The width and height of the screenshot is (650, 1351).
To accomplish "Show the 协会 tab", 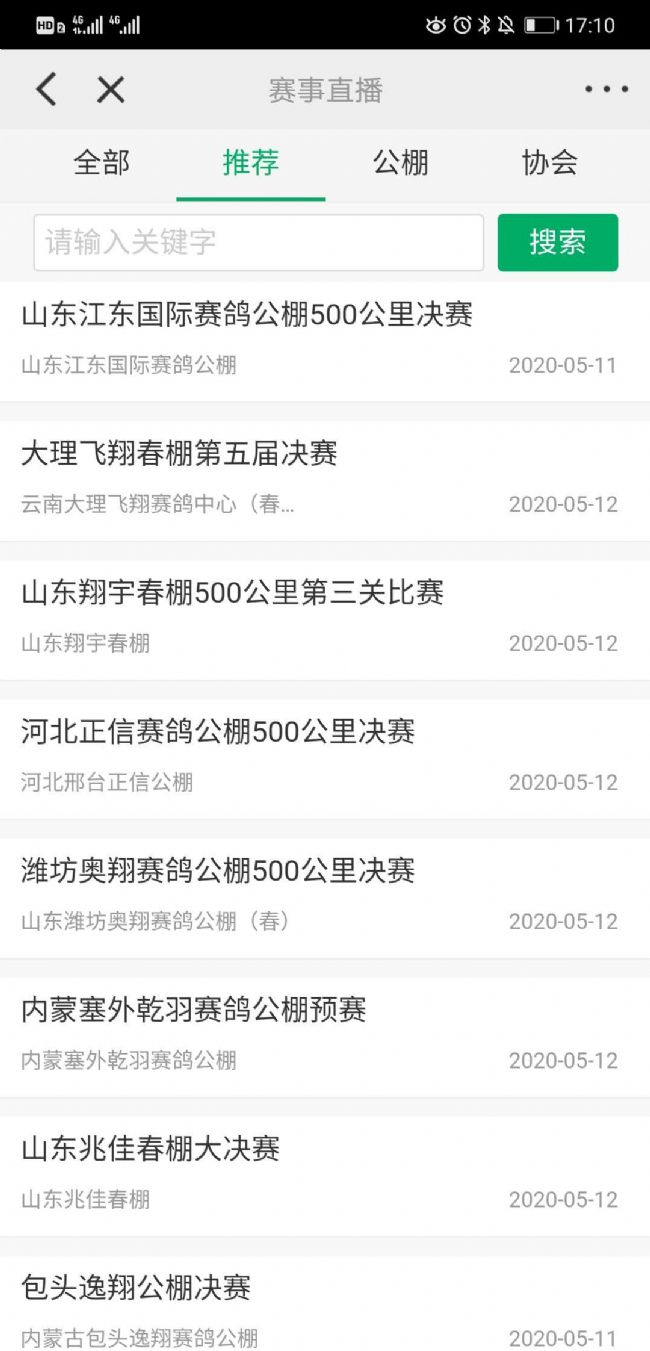I will 550,163.
